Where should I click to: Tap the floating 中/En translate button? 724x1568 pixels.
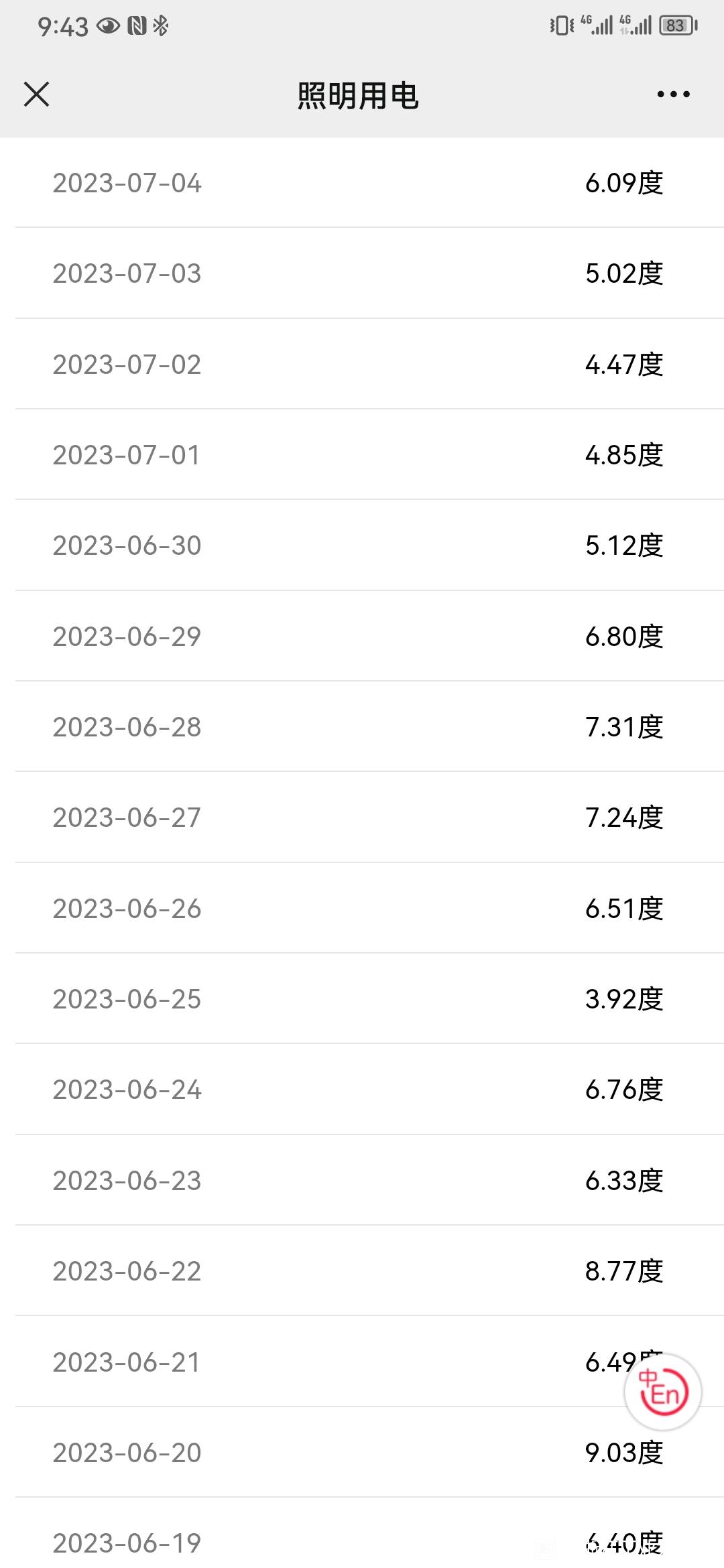click(x=662, y=1392)
